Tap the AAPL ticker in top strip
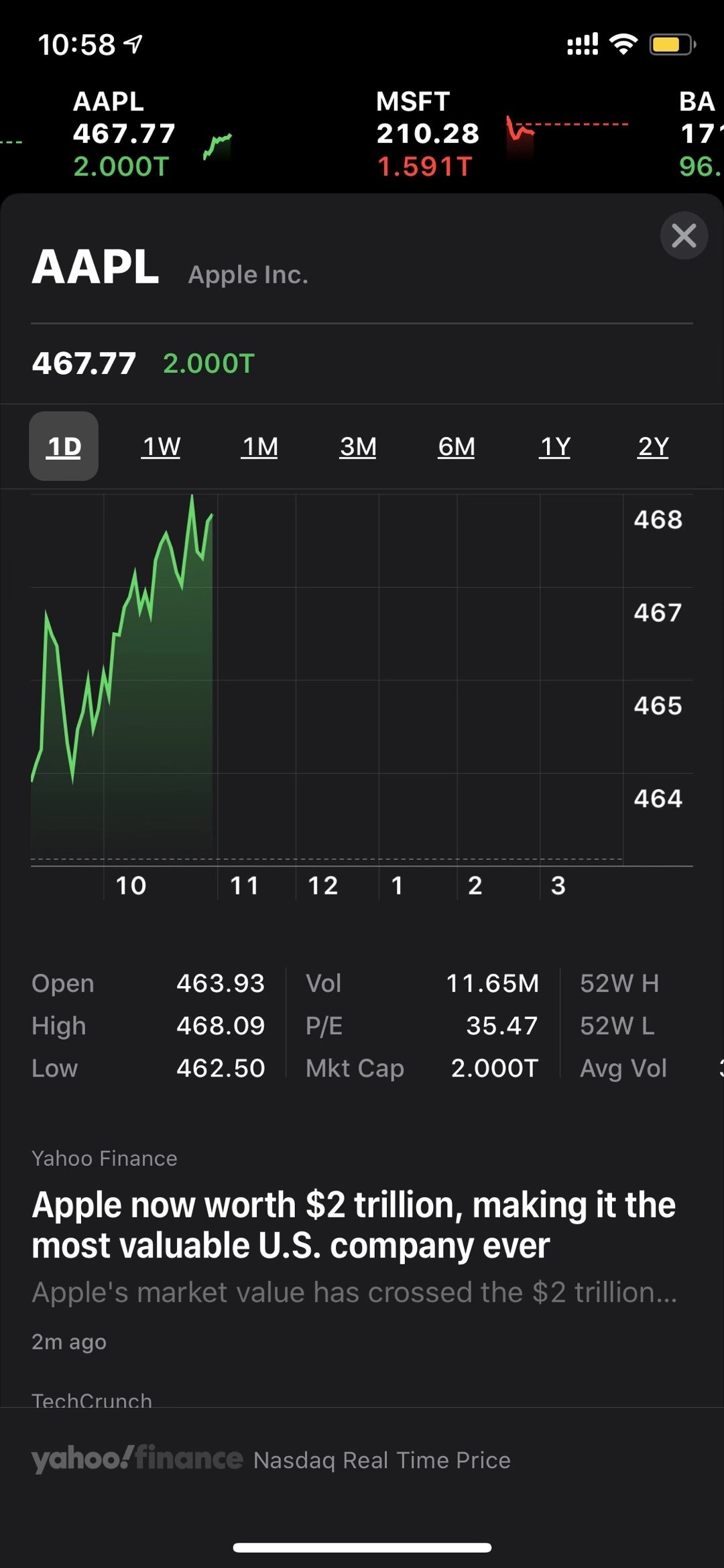 pos(124,134)
